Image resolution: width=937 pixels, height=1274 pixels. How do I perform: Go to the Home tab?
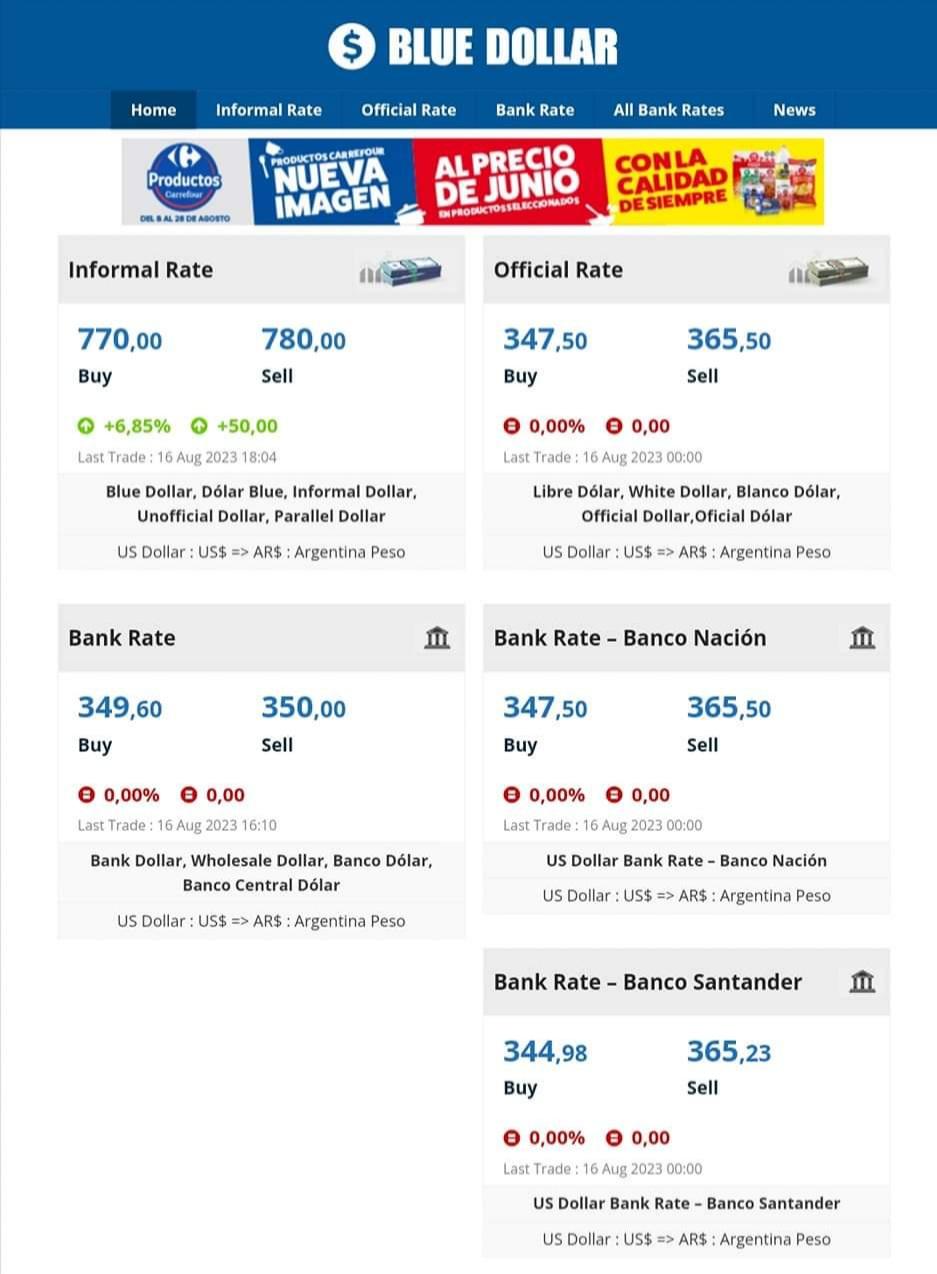pyautogui.click(x=153, y=110)
